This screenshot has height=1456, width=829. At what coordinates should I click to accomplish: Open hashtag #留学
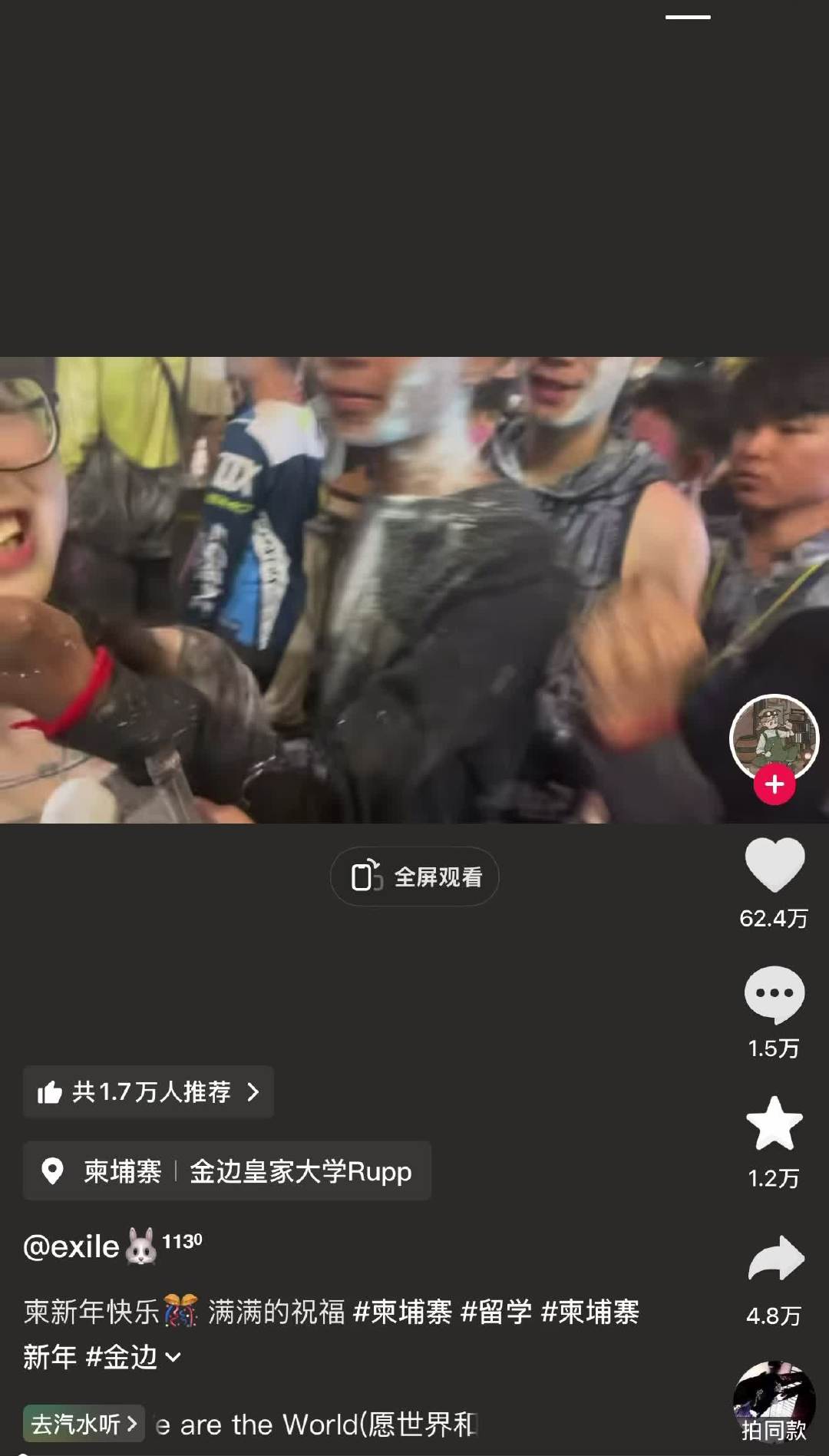click(x=496, y=1312)
